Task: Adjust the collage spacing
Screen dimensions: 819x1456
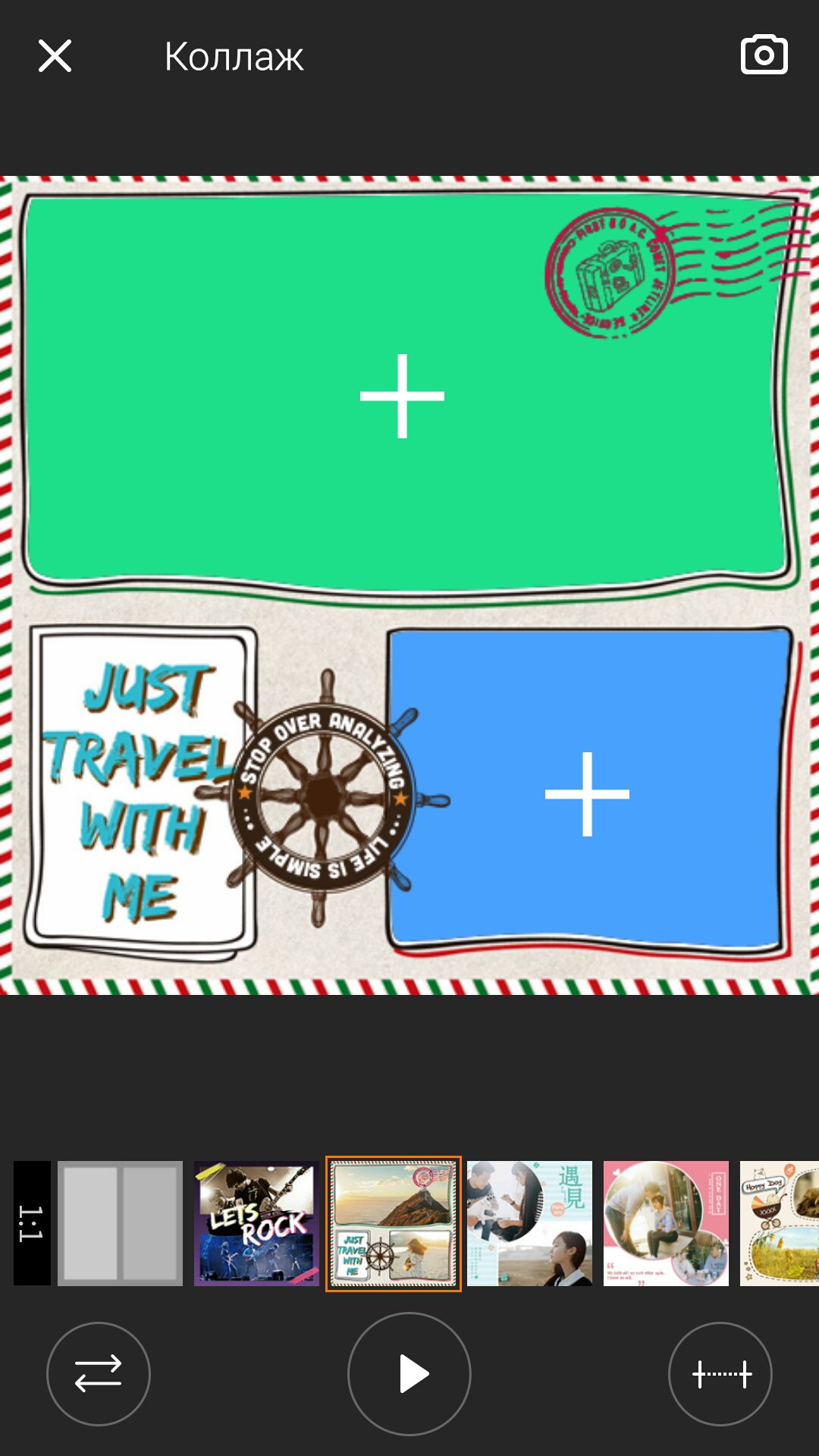Action: (720, 1373)
